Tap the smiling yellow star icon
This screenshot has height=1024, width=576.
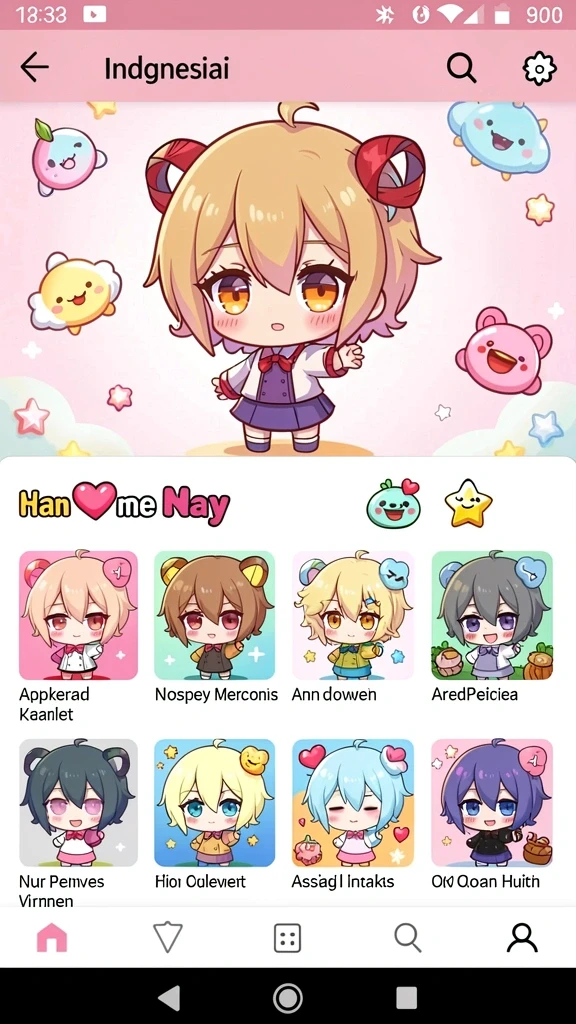coord(468,504)
